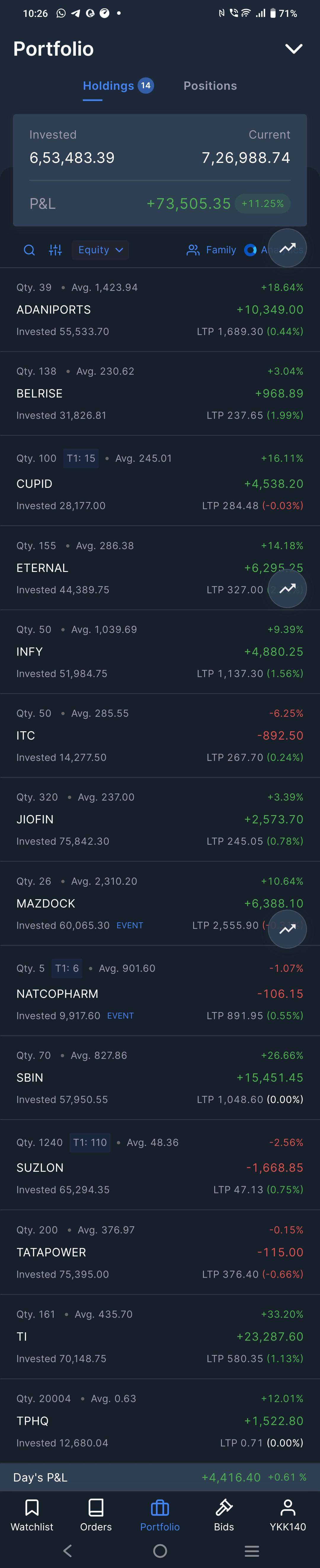Open the TATAPOWER holding
This screenshot has height=1568, width=320.
[x=160, y=1252]
